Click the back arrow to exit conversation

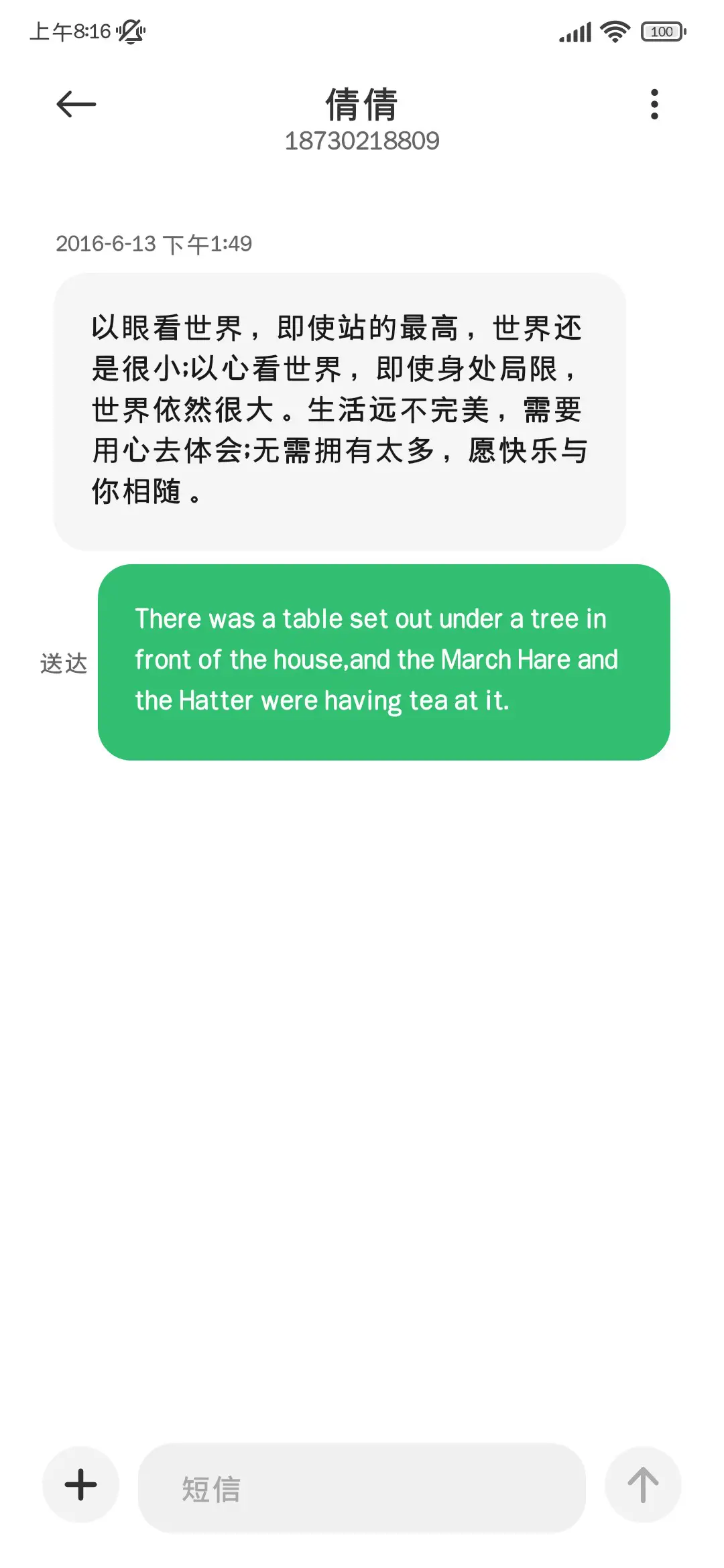pyautogui.click(x=75, y=103)
